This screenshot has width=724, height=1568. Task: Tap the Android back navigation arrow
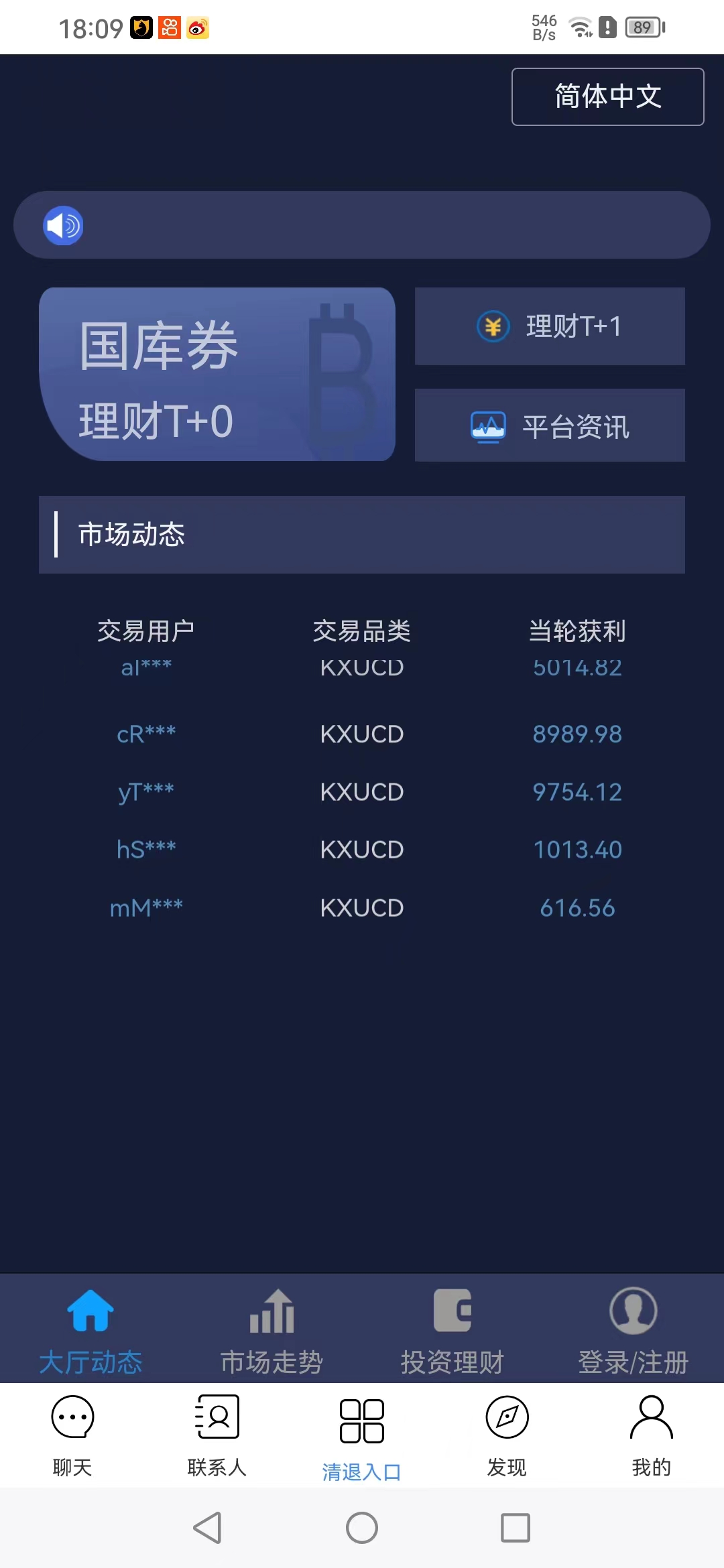click(x=208, y=1530)
